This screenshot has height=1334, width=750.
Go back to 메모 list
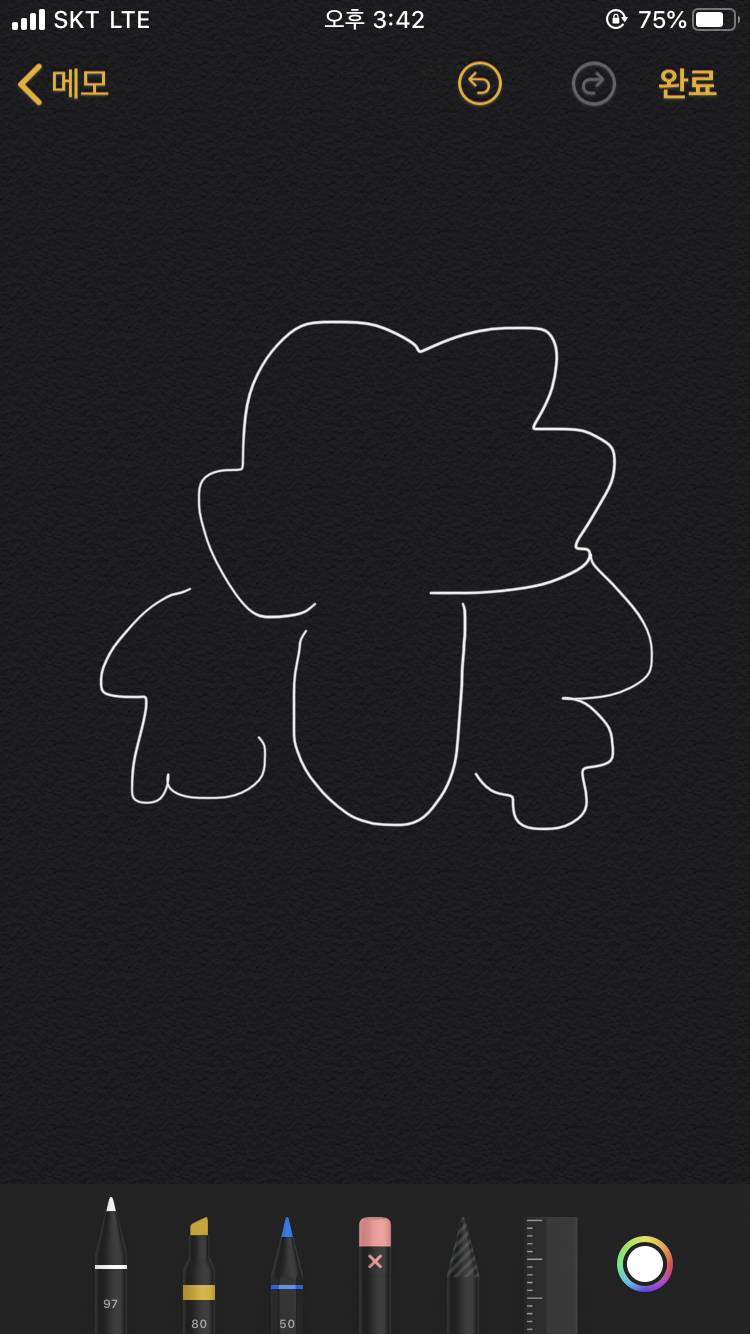(63, 84)
